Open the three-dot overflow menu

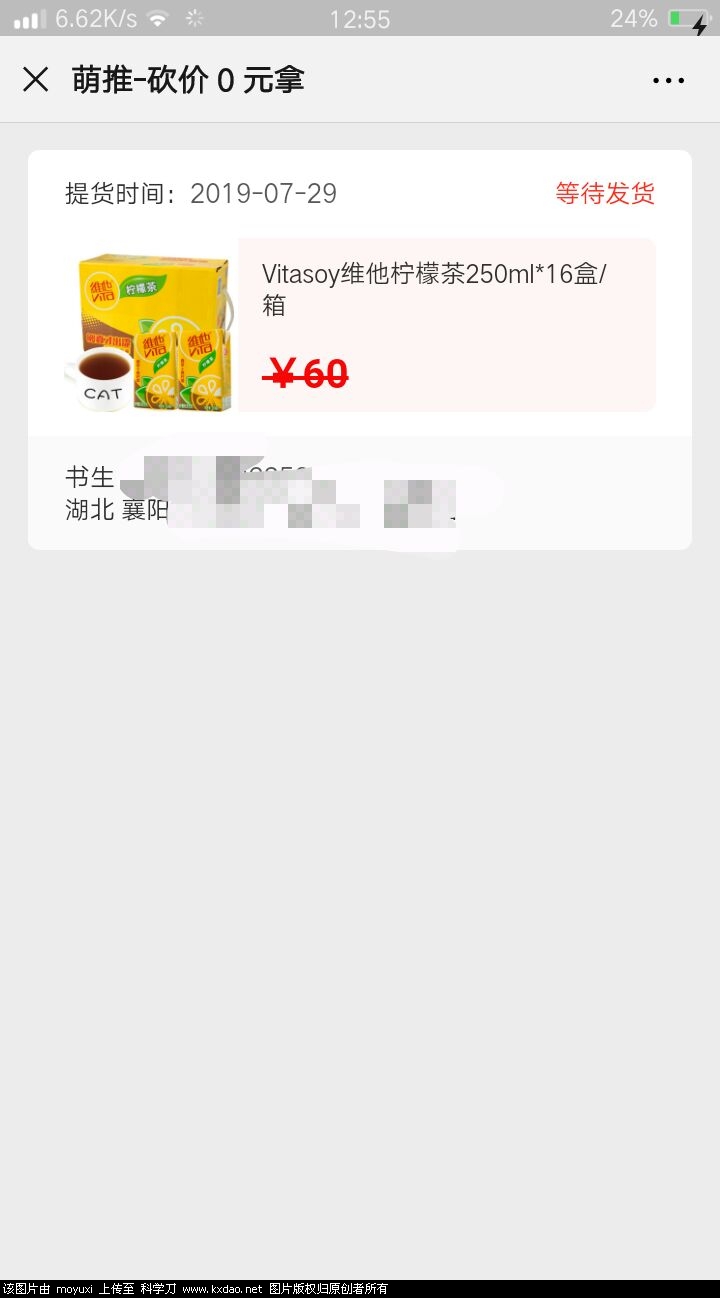[668, 81]
